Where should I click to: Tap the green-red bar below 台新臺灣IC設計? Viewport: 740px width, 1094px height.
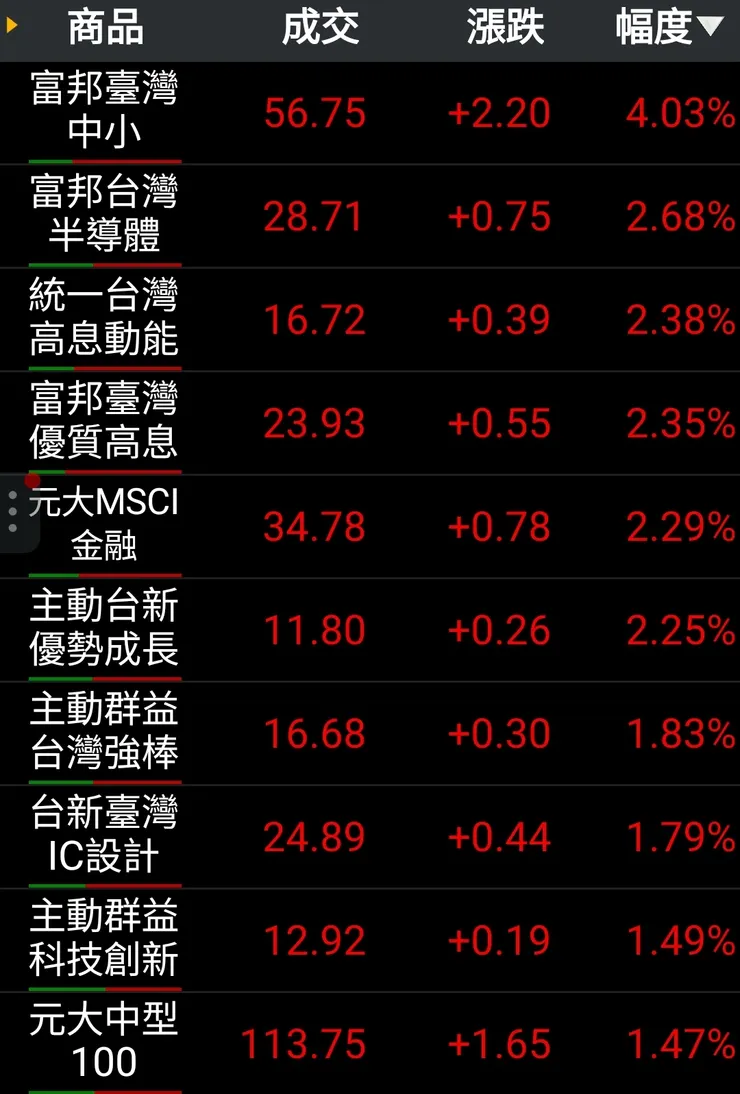click(x=105, y=883)
